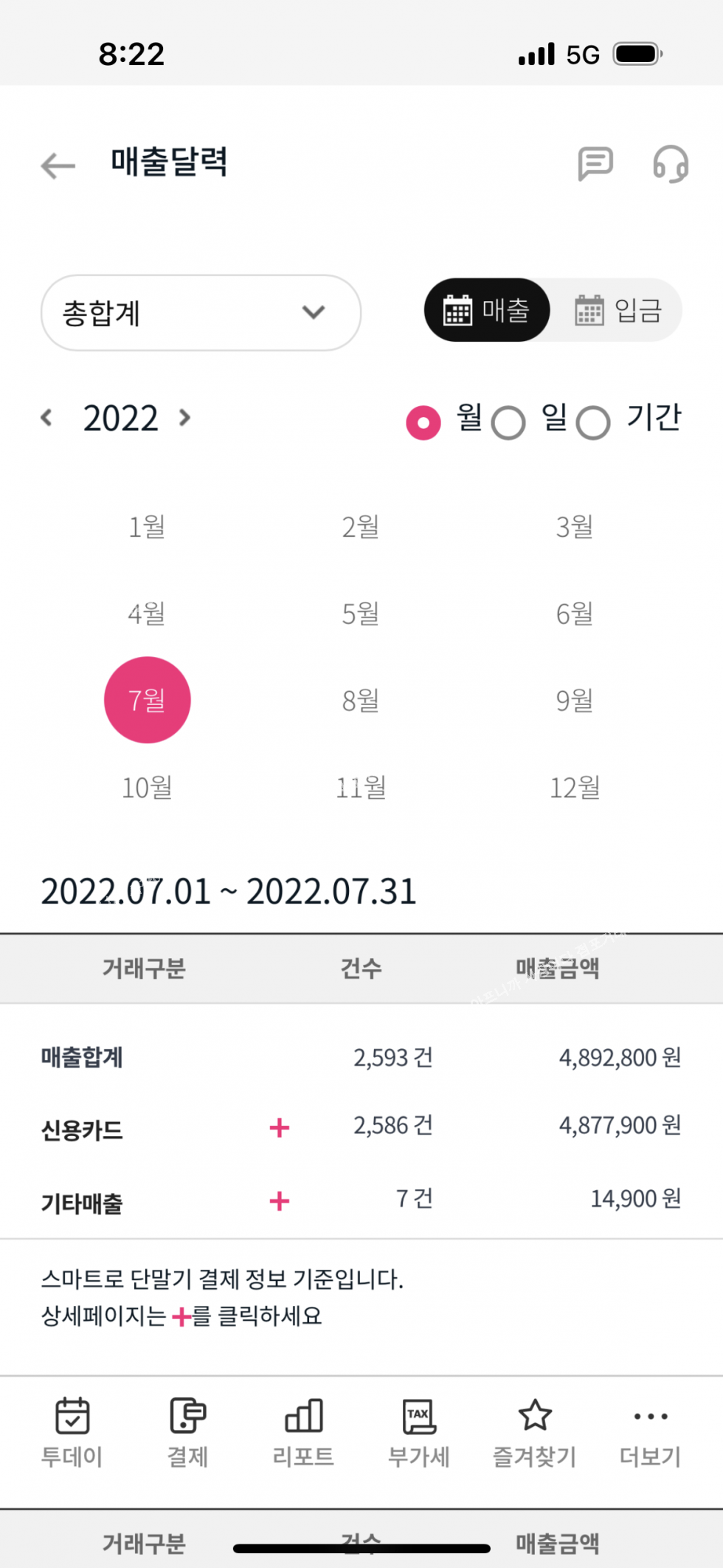Select the 매출 view

pyautogui.click(x=487, y=310)
